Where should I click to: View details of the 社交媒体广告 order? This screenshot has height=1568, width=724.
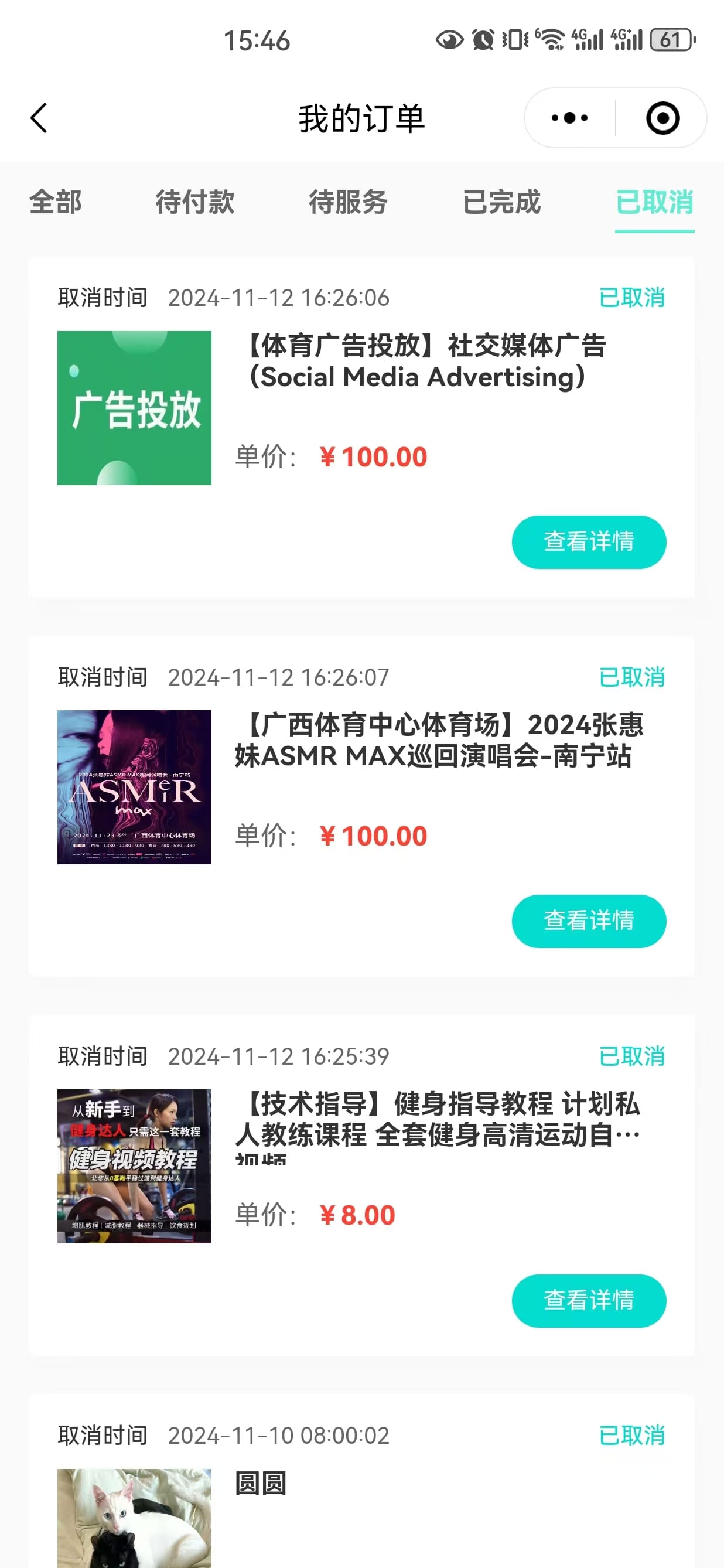(x=588, y=542)
